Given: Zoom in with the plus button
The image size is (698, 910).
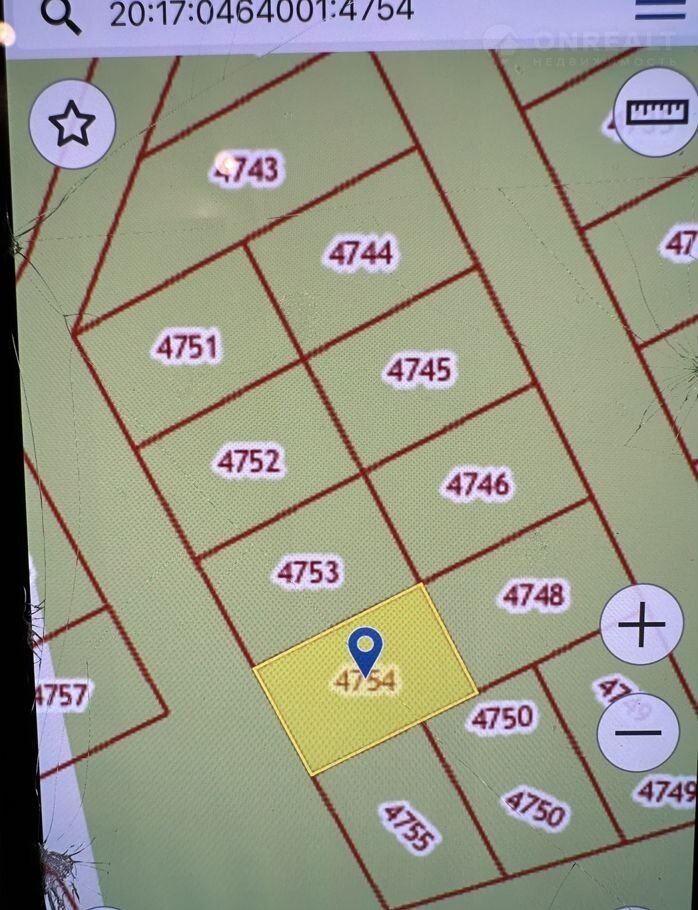Looking at the screenshot, I should 641,626.
